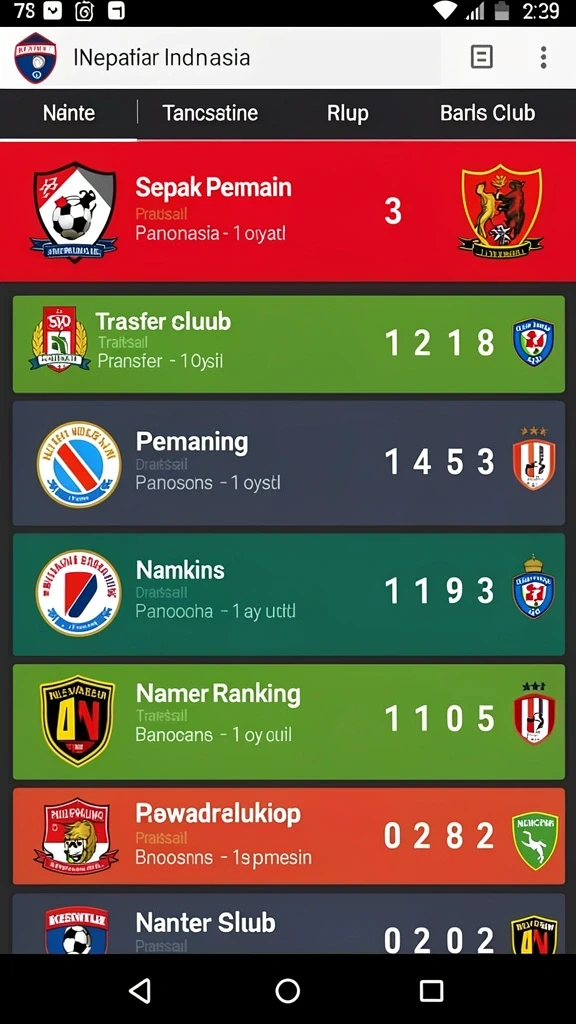Go back using the system back button
576x1024 pixels.
(x=140, y=990)
